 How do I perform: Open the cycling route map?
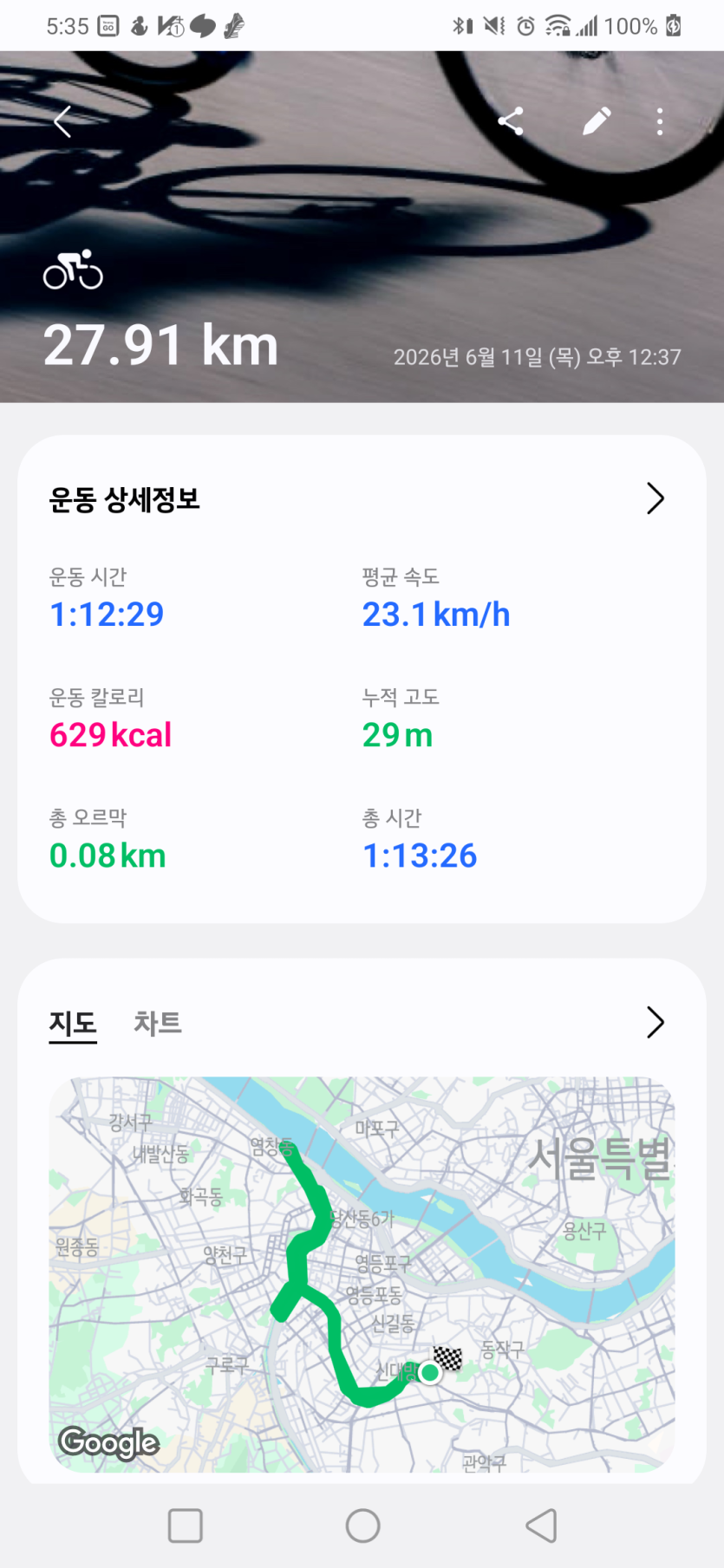point(362,1274)
